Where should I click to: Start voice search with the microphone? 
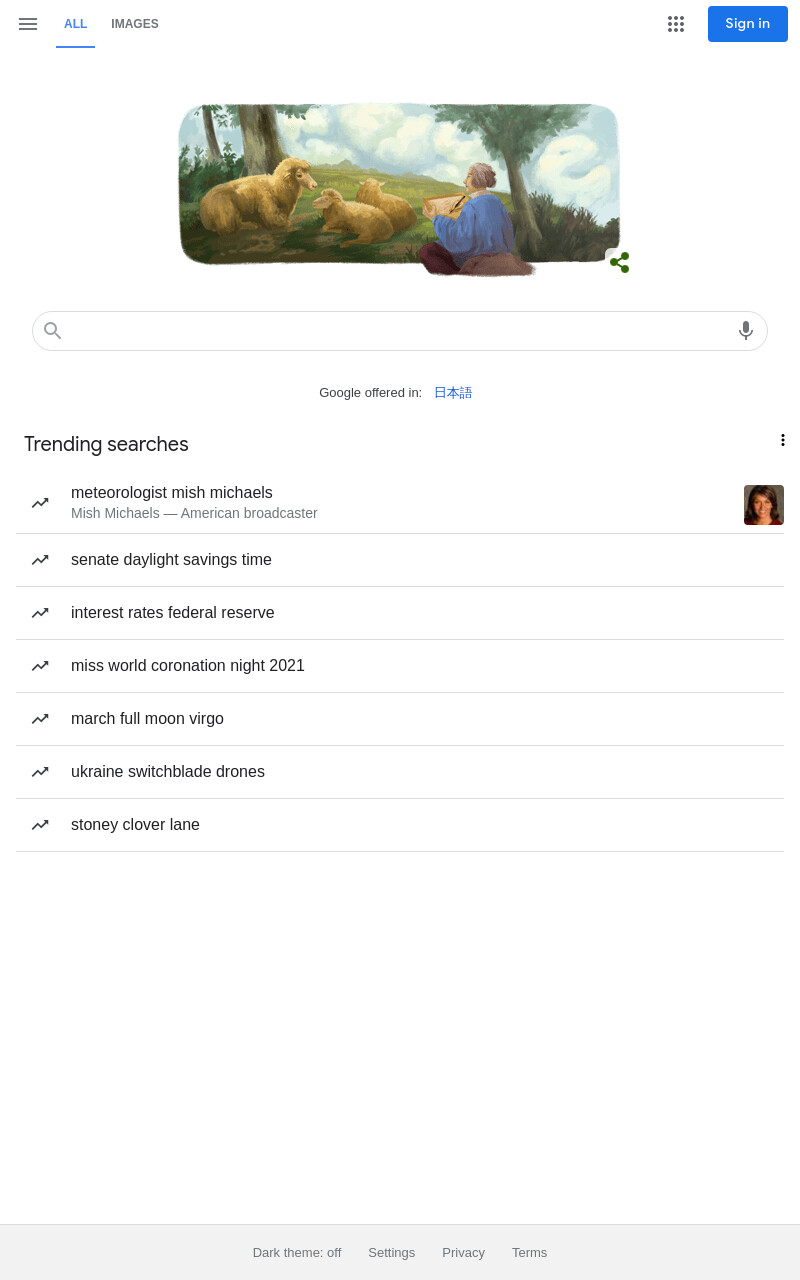(746, 331)
